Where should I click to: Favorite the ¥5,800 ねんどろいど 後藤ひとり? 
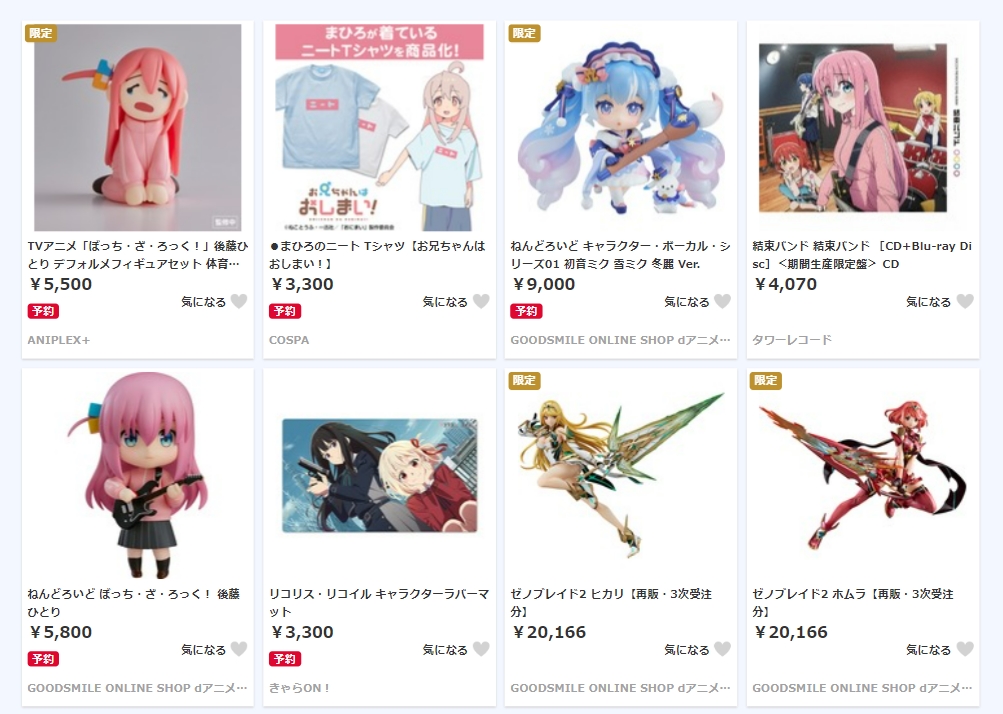tap(238, 649)
